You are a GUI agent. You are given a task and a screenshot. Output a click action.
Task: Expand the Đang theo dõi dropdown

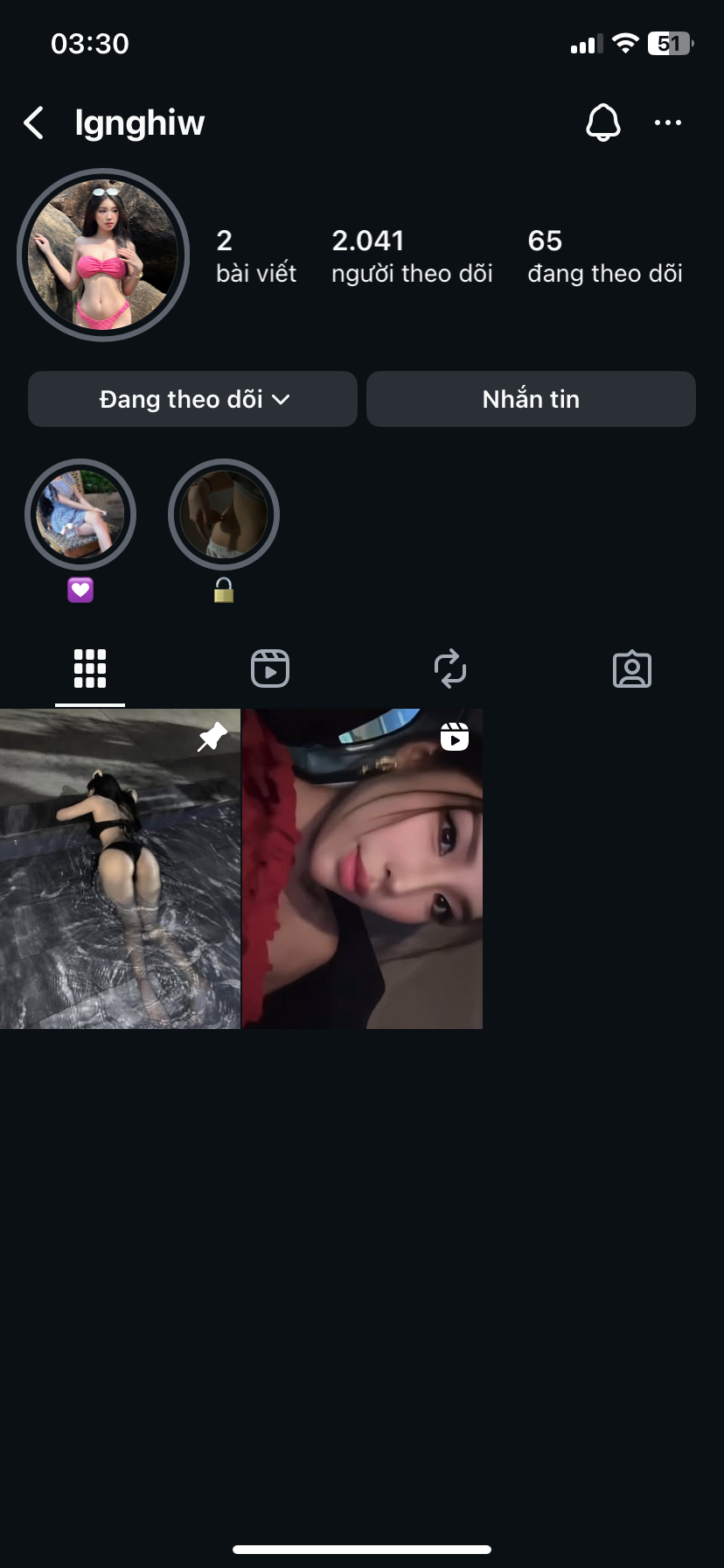coord(192,399)
